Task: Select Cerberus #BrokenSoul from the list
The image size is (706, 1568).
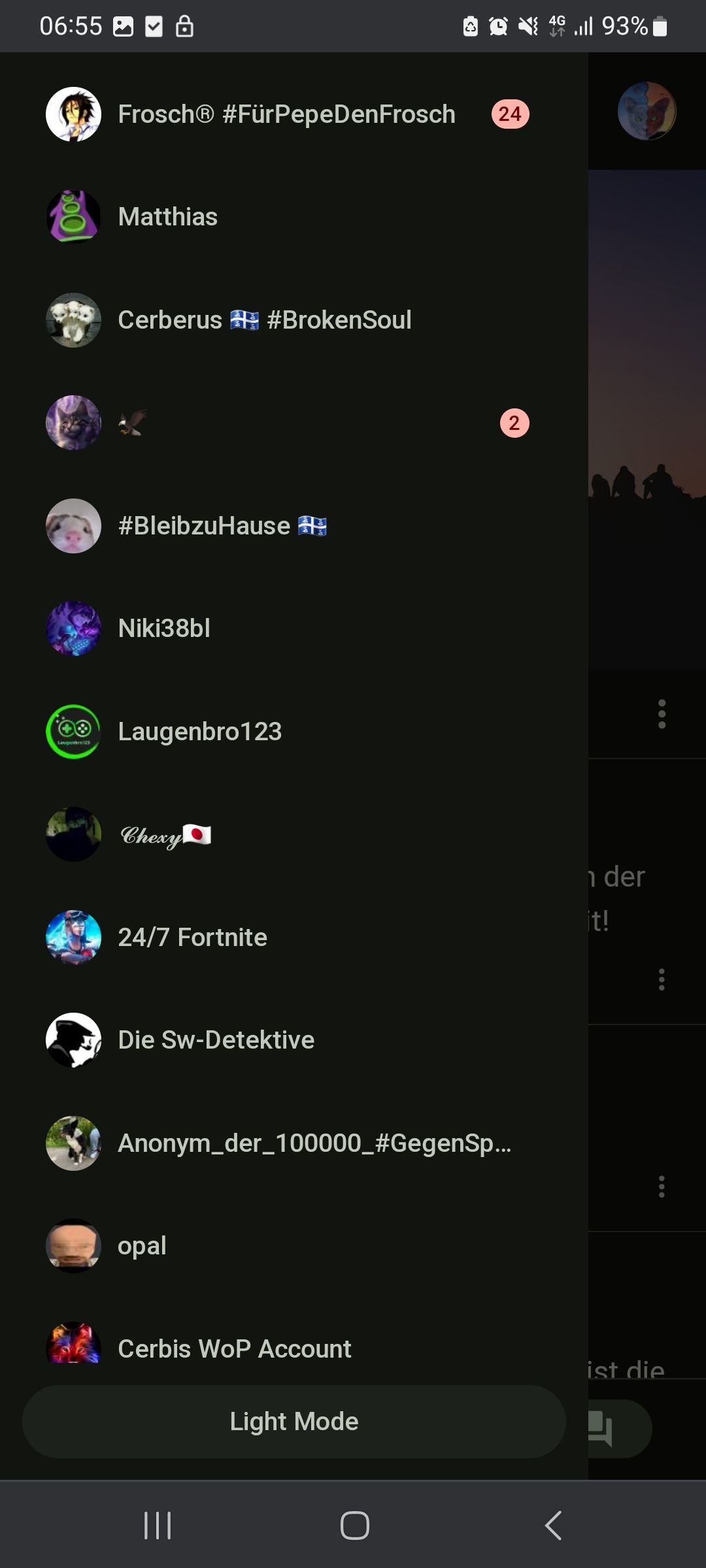Action: (x=264, y=320)
